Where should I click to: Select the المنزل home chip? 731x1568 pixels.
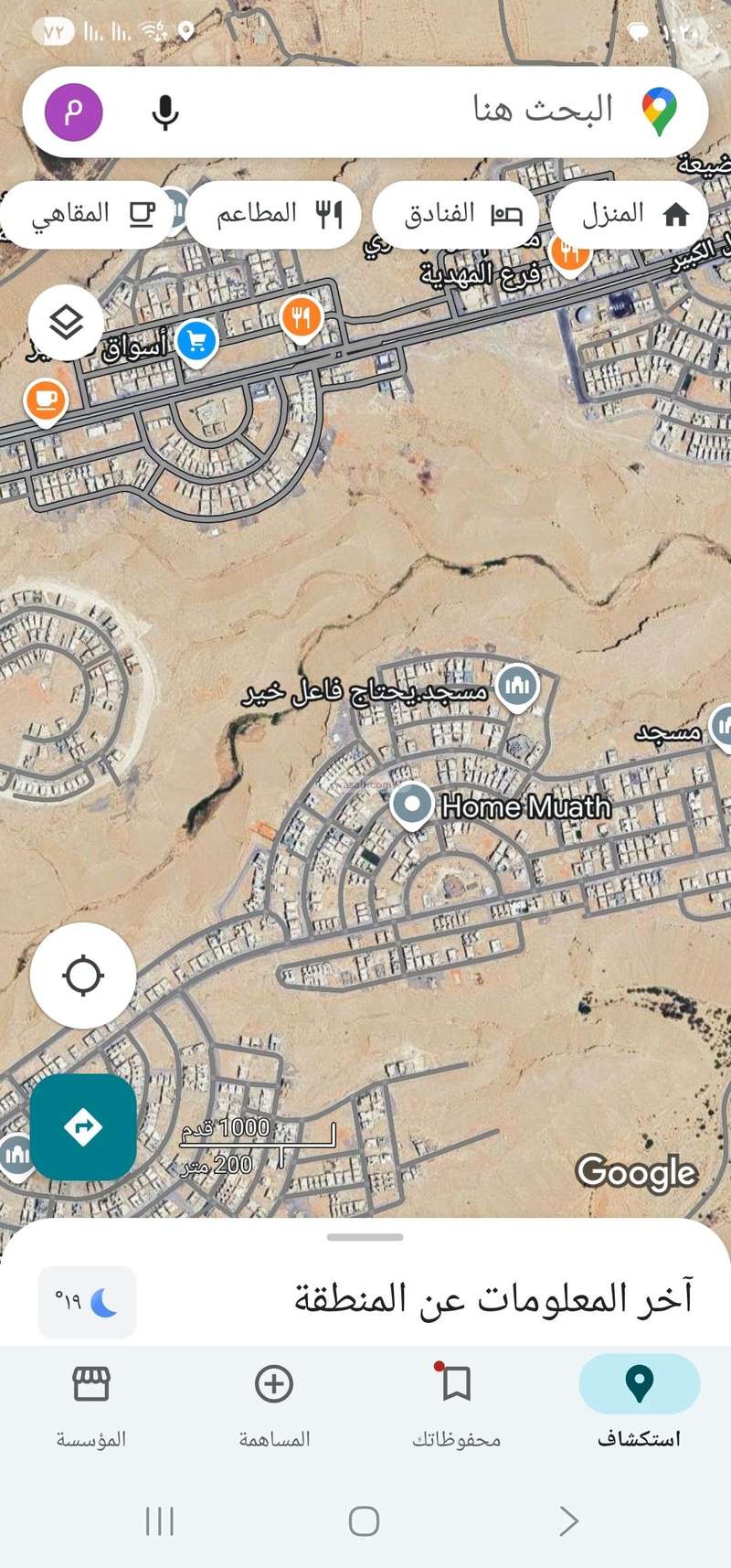(630, 215)
